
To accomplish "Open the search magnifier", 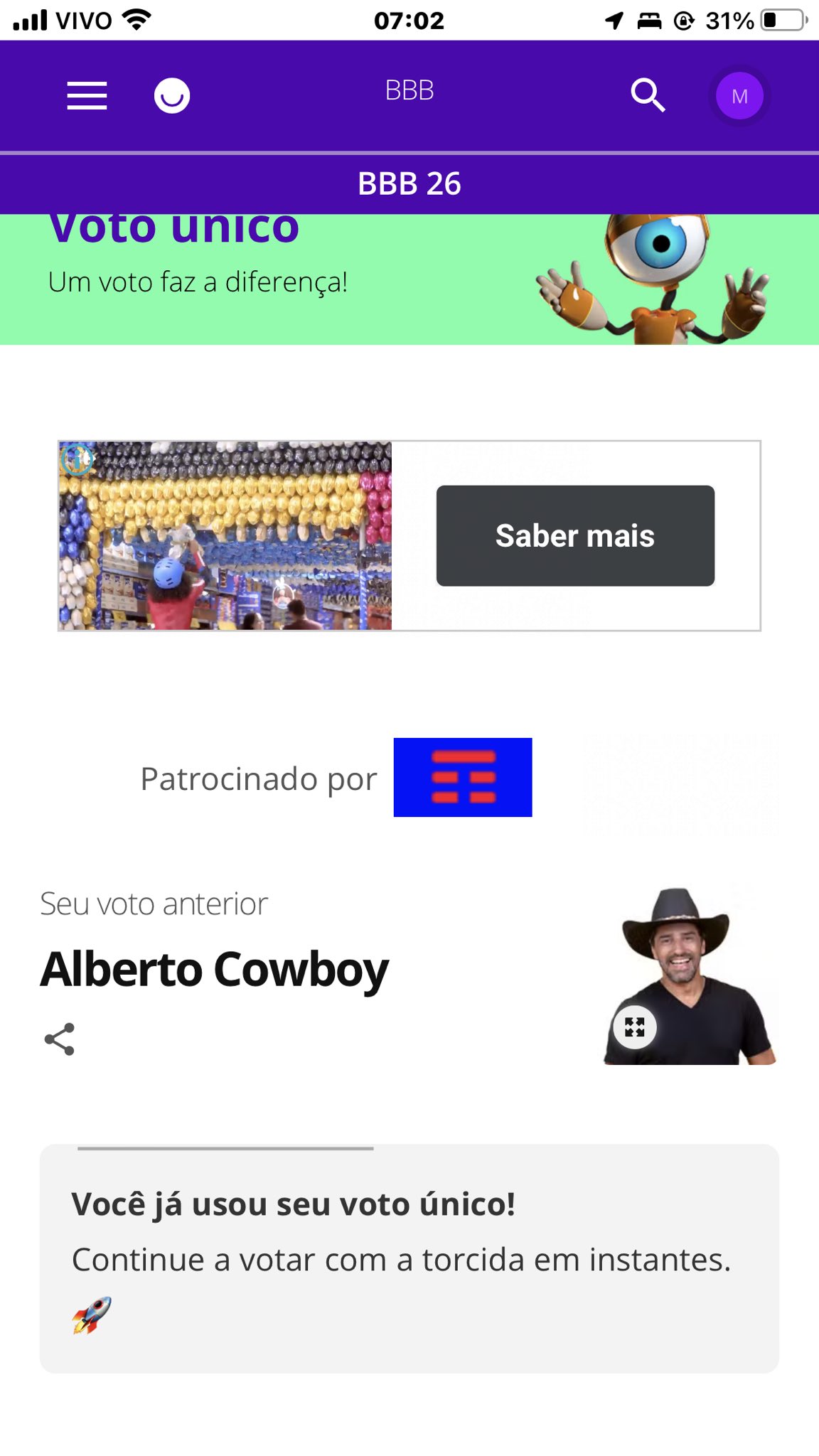I will 648,95.
